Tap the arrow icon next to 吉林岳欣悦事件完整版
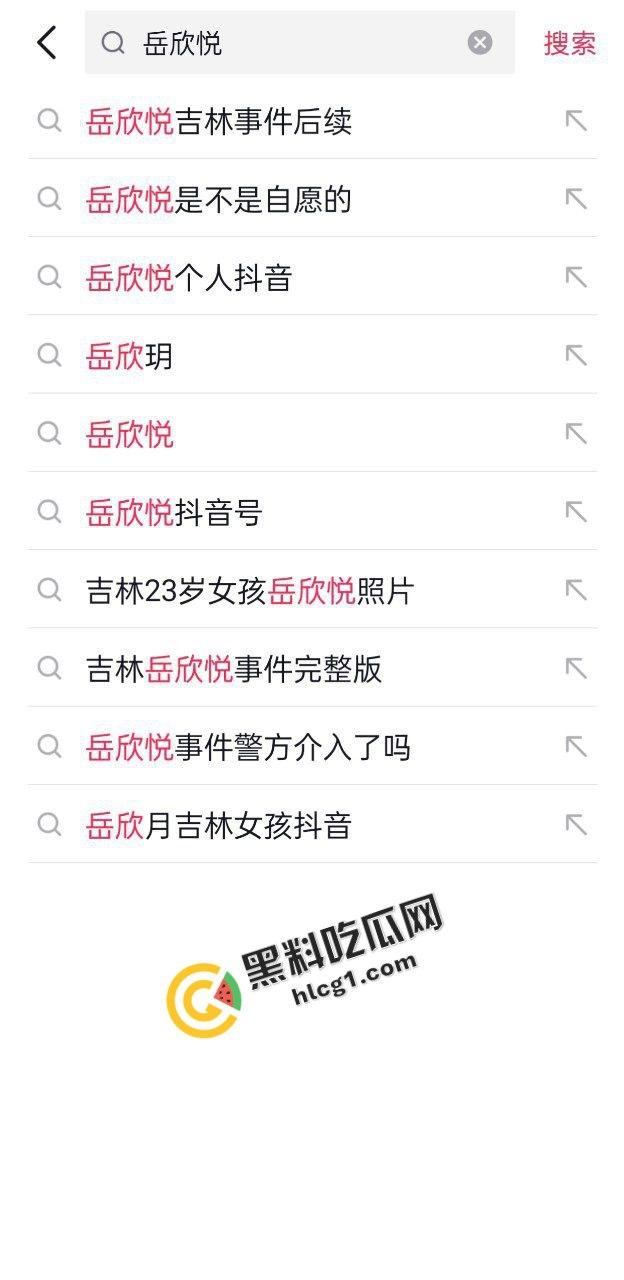The width and height of the screenshot is (624, 1280). (575, 668)
